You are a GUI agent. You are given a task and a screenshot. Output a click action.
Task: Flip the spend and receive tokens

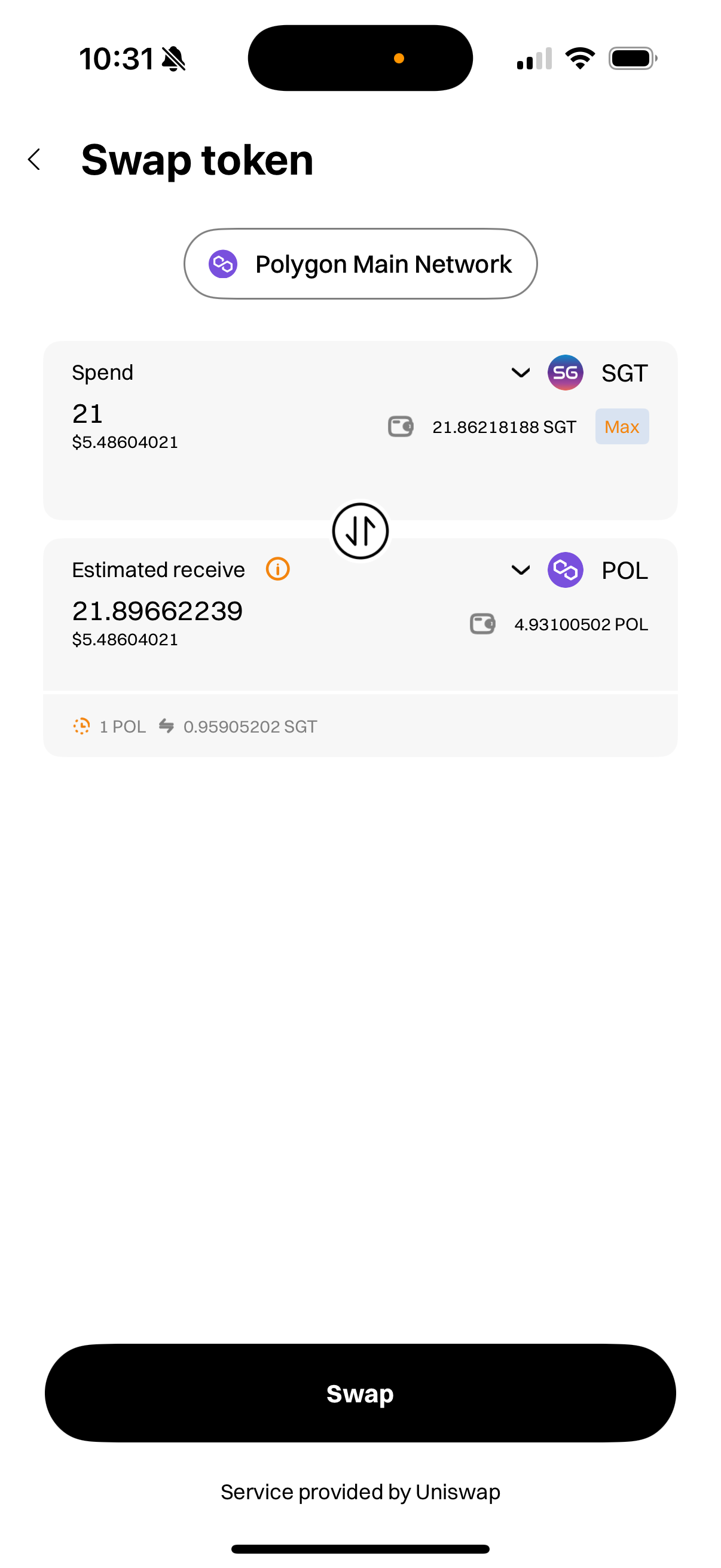tap(360, 531)
